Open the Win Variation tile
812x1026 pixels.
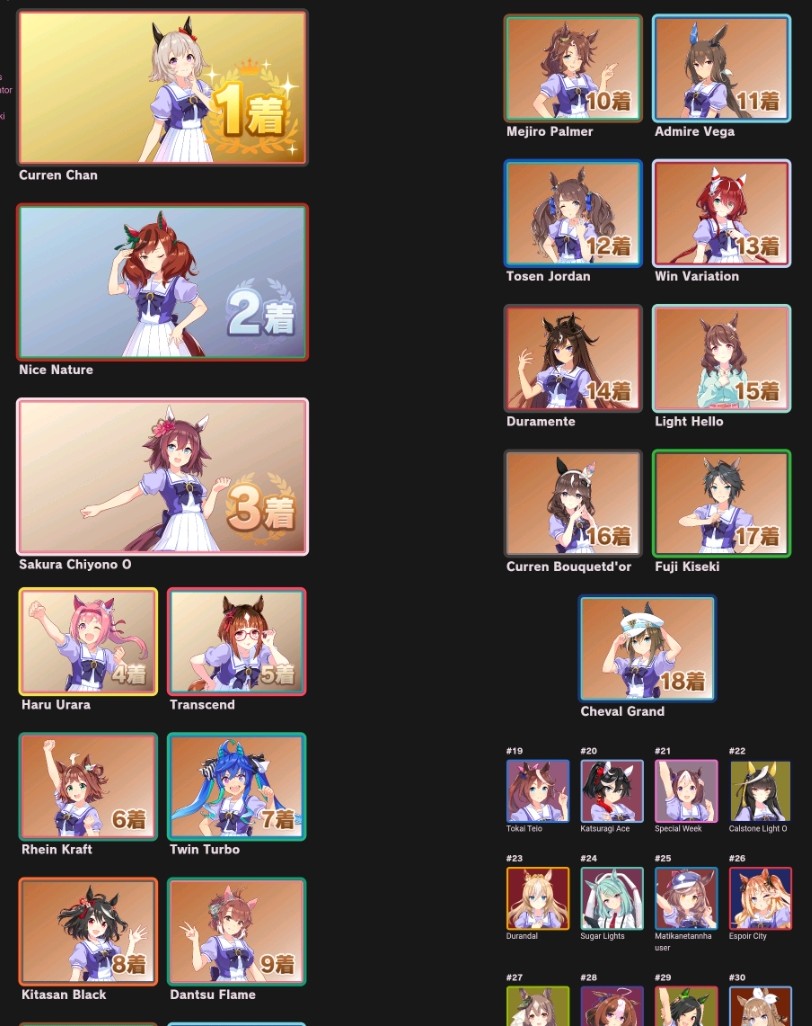click(722, 214)
